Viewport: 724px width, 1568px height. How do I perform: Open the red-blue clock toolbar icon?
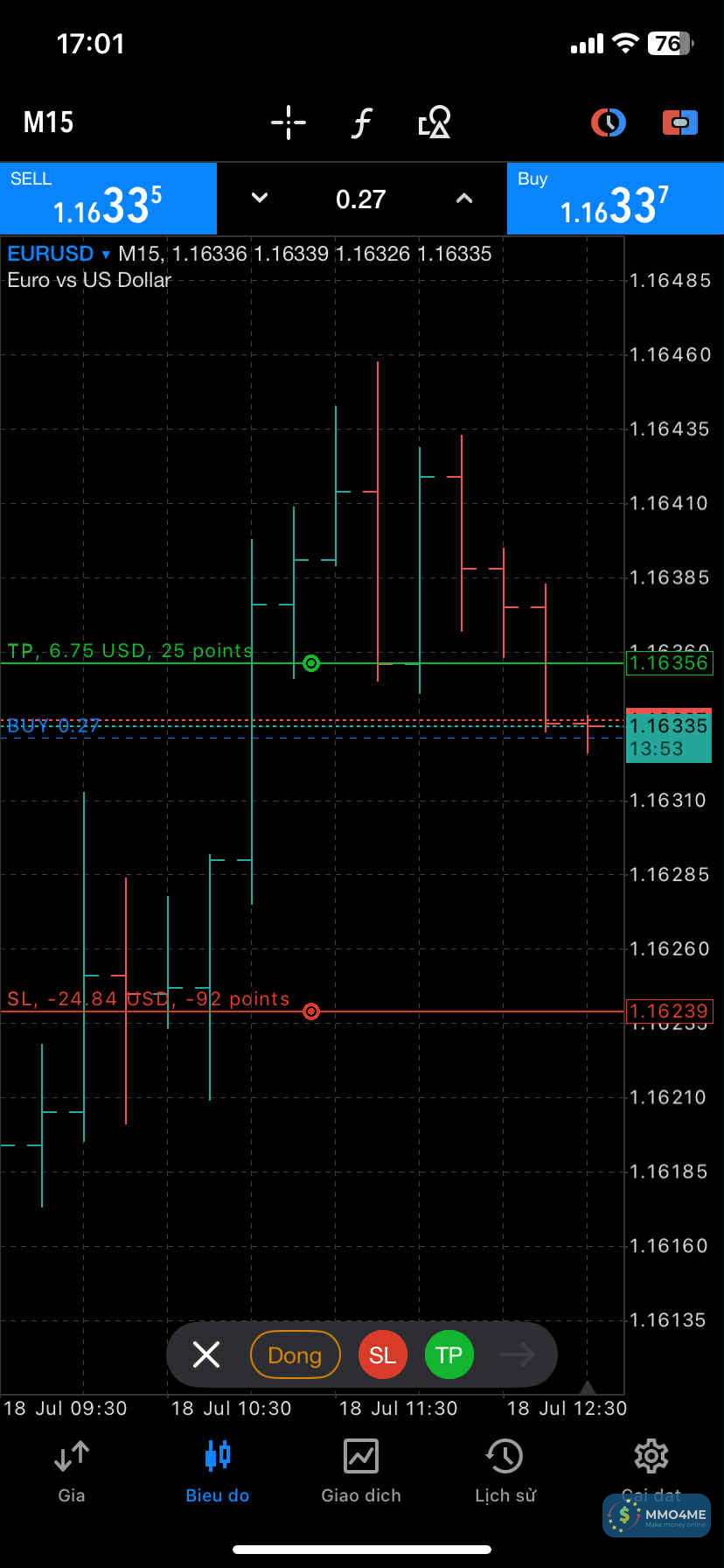608,122
